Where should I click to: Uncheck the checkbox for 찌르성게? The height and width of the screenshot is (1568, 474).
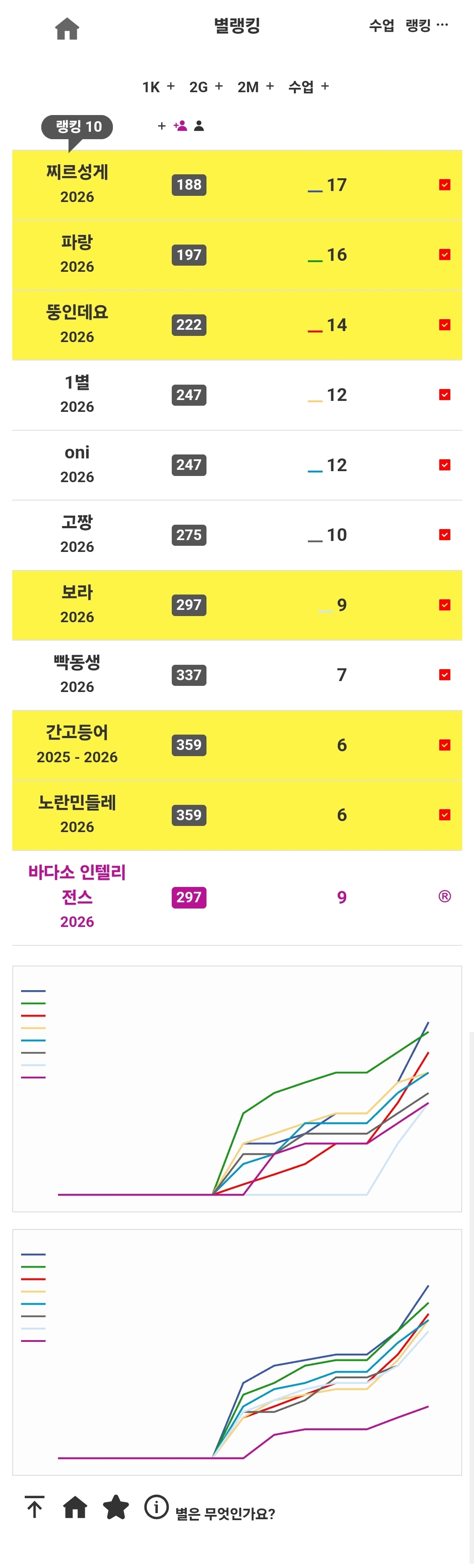445,185
